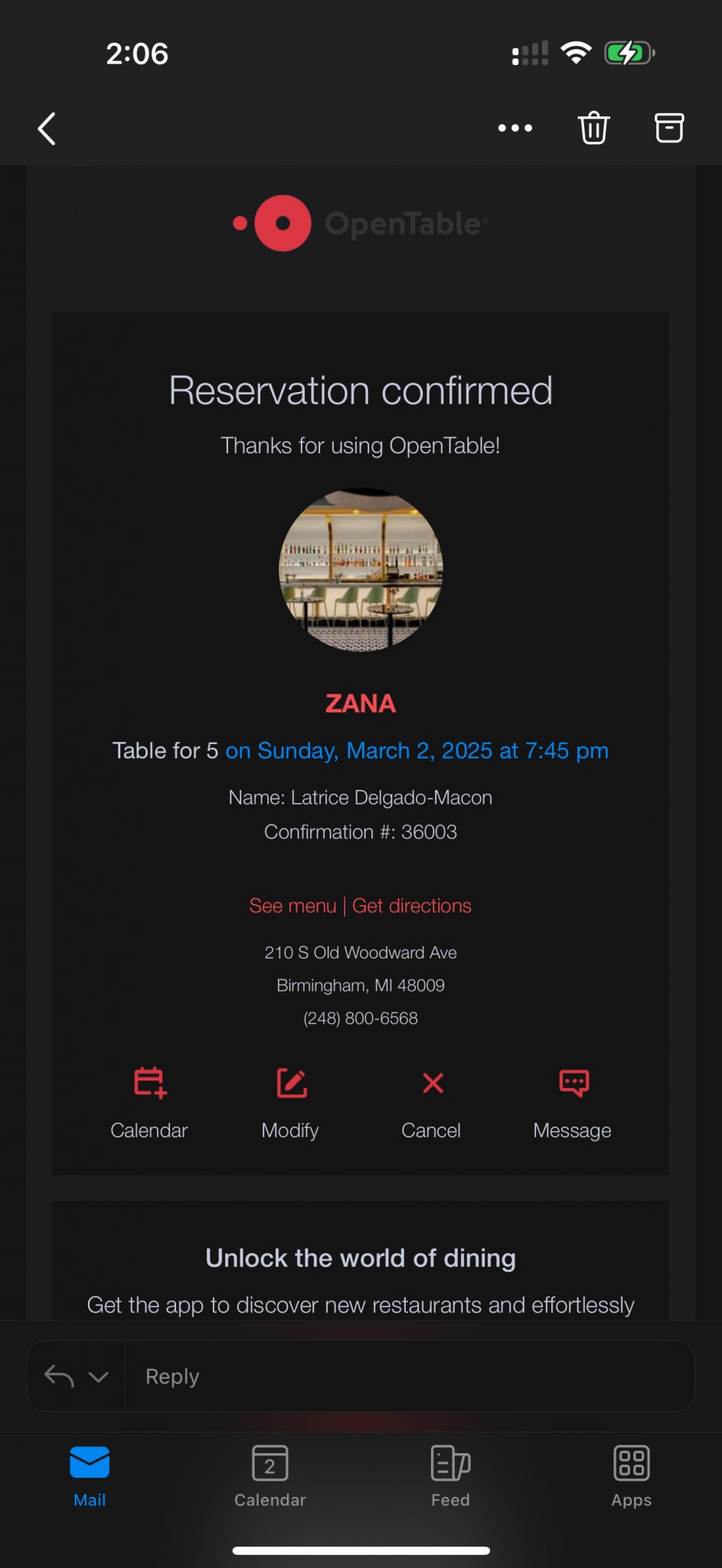Delete this email with the trash icon
The image size is (722, 1568).
coord(593,129)
